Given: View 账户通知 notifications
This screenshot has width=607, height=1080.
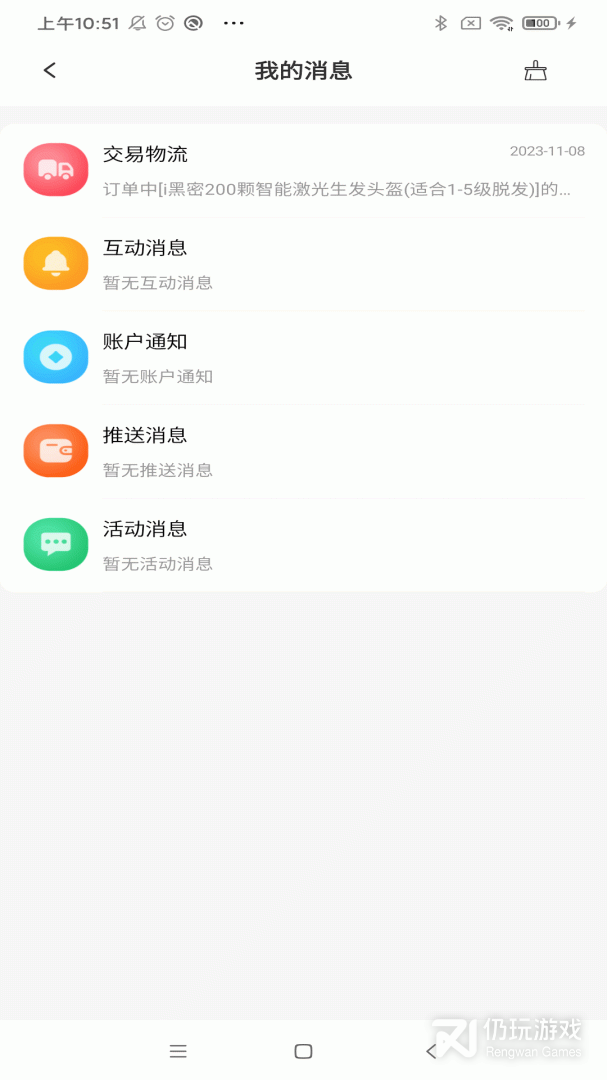Looking at the screenshot, I should coord(303,358).
